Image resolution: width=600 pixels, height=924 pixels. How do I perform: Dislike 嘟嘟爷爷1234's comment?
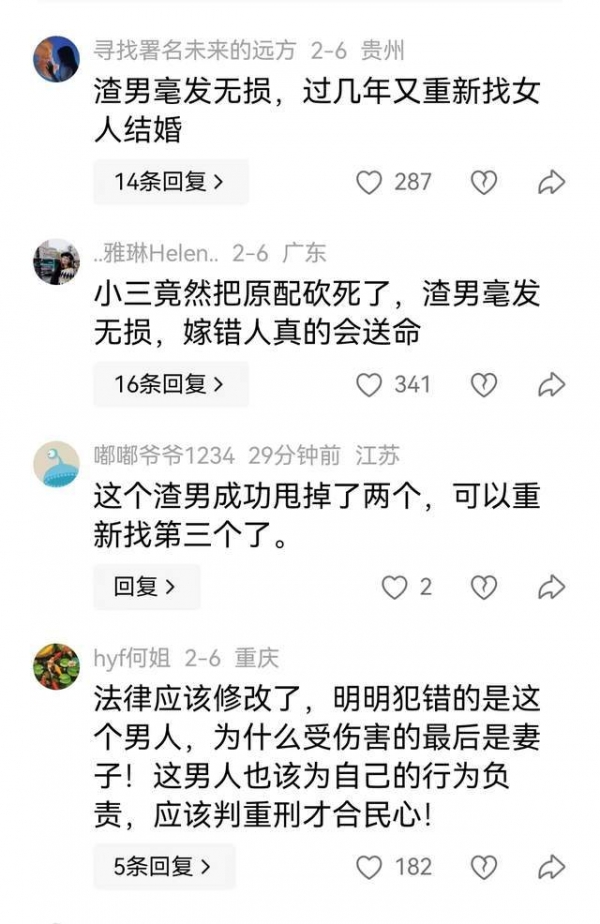[484, 587]
